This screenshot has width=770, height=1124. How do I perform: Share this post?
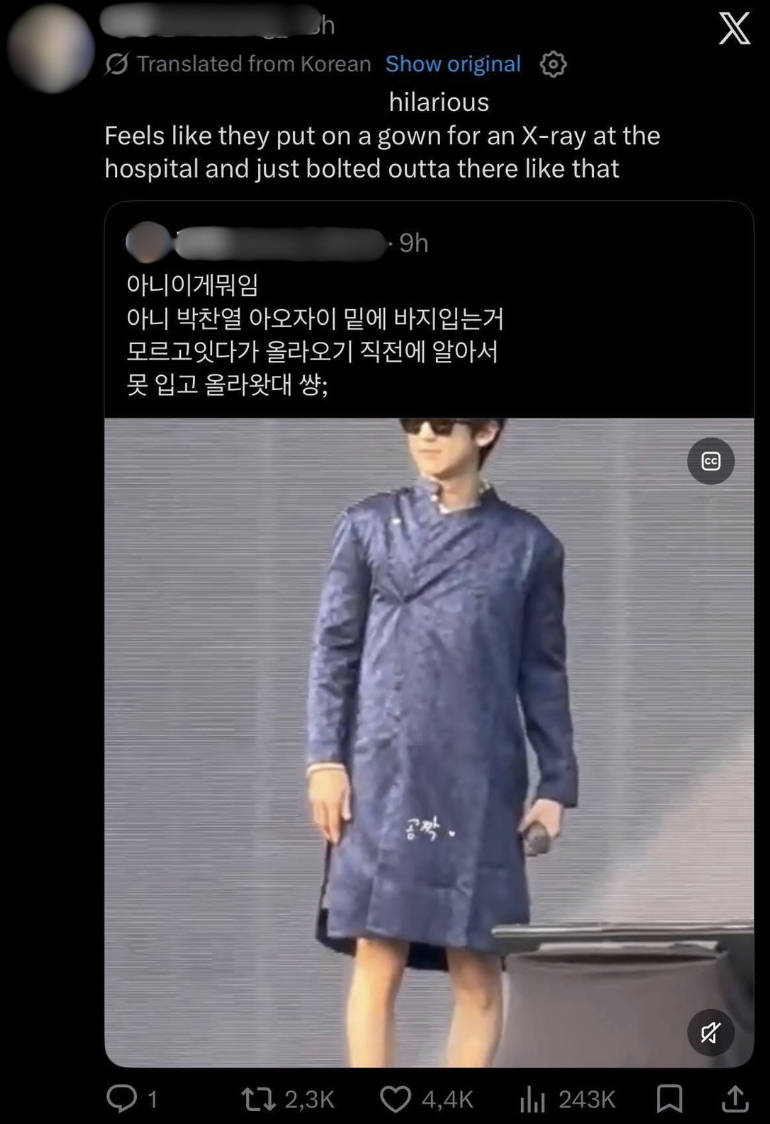coord(735,1099)
